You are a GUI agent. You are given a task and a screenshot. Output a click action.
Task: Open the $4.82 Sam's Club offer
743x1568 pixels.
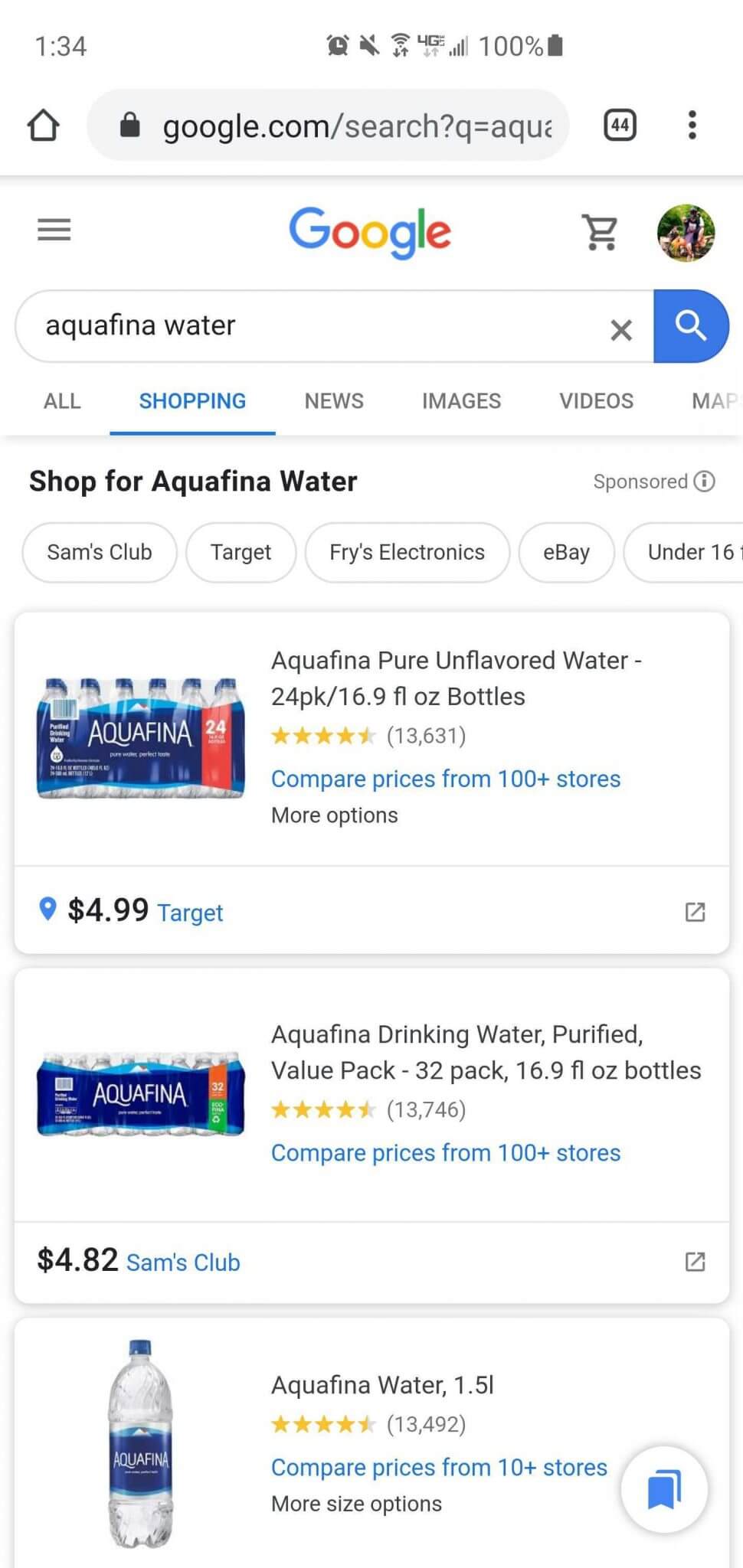tap(371, 1261)
